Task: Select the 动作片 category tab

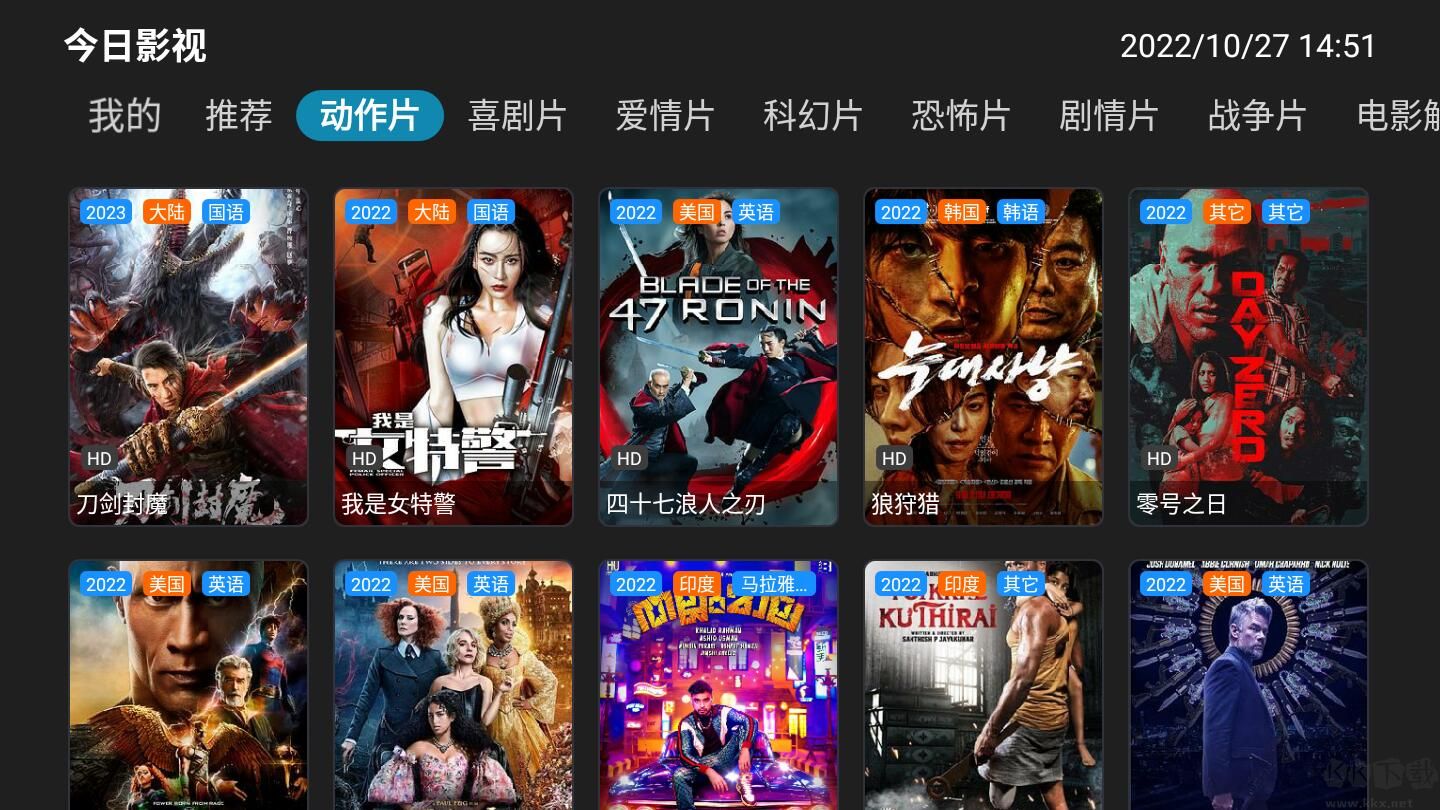Action: click(369, 116)
